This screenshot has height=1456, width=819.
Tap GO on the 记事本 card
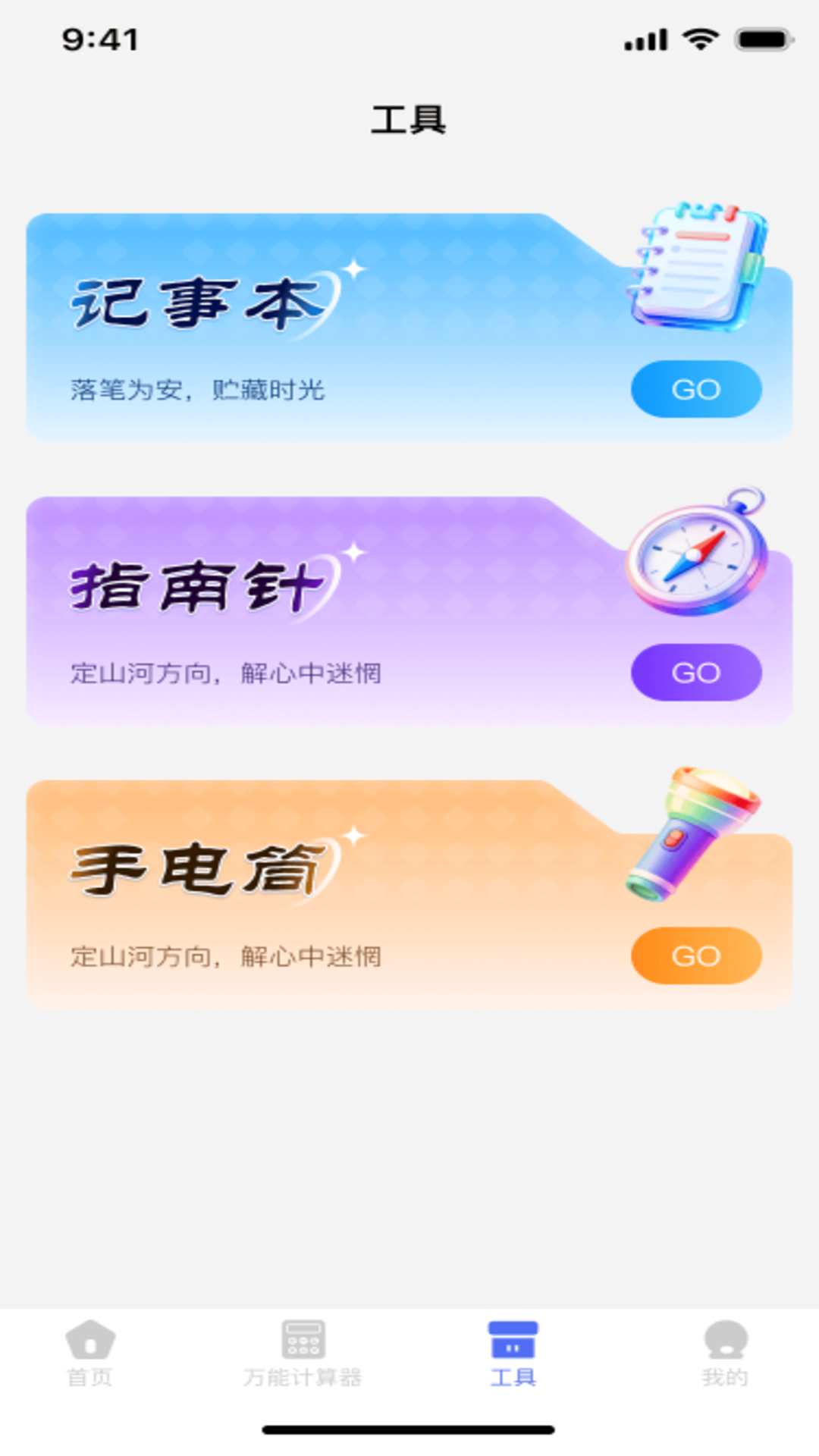pos(696,389)
